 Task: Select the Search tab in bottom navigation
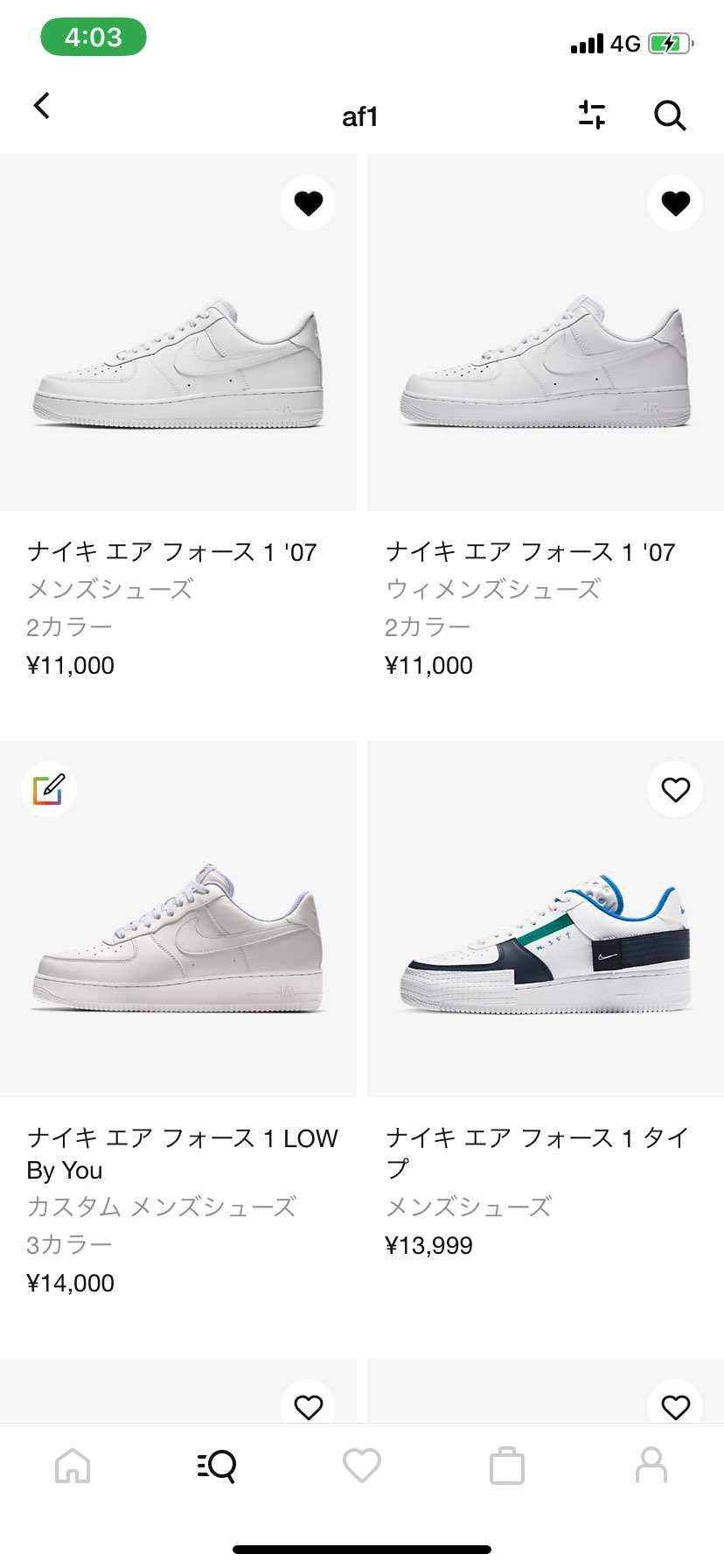click(216, 1465)
